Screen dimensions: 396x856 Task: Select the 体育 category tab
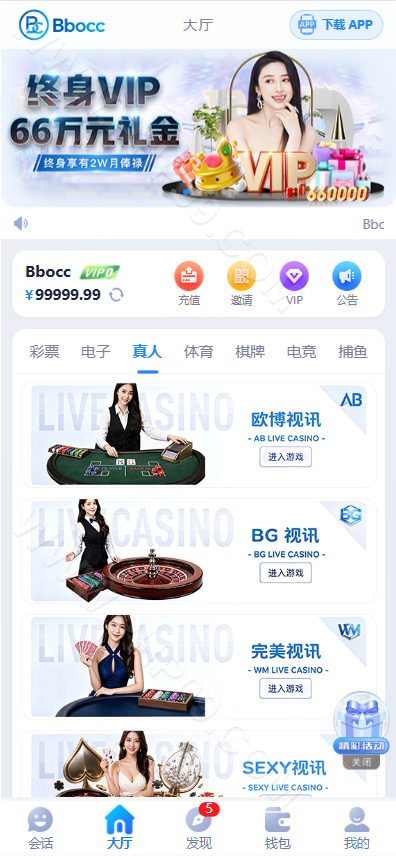(x=198, y=352)
